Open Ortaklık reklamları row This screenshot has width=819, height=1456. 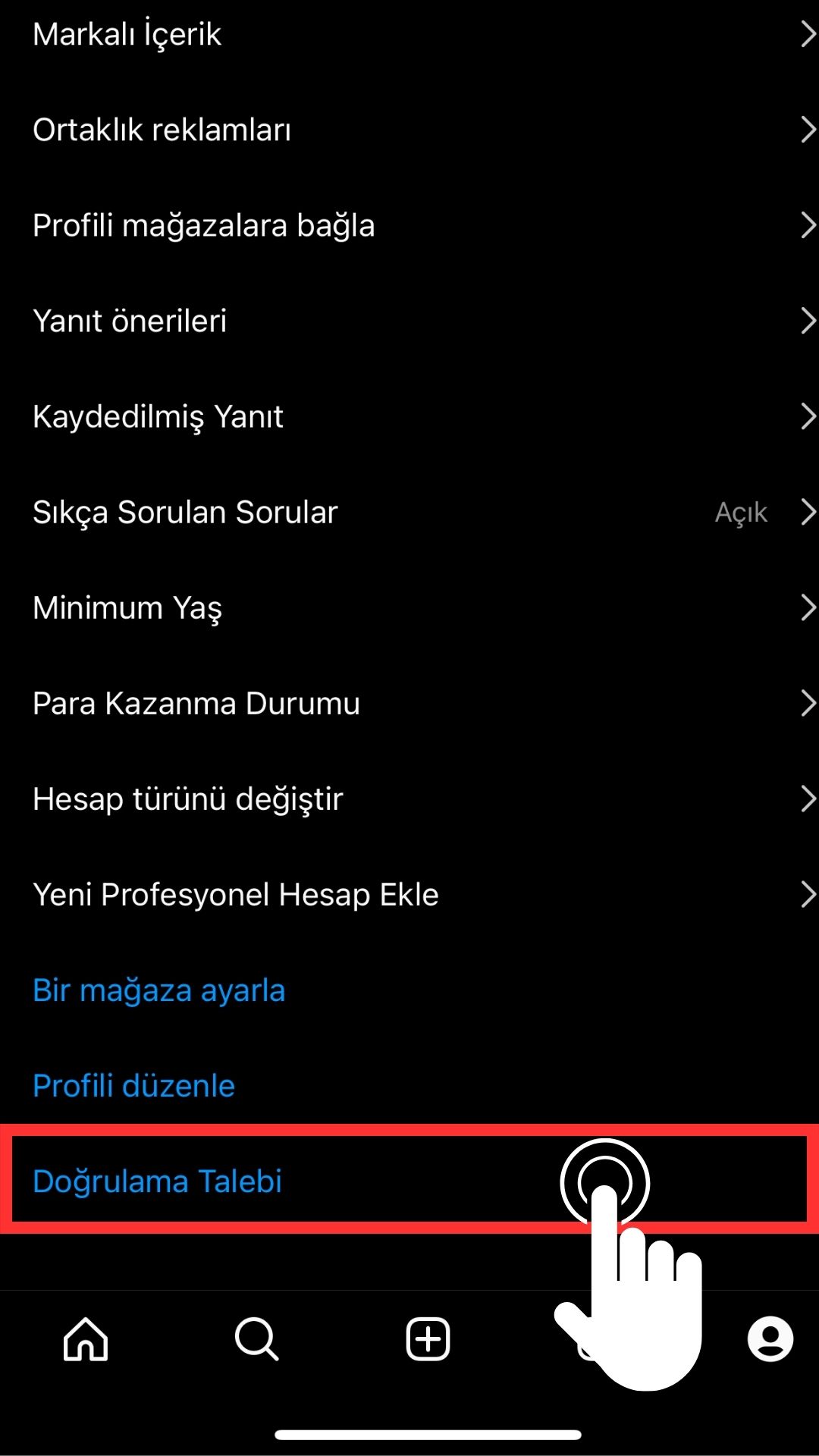409,130
